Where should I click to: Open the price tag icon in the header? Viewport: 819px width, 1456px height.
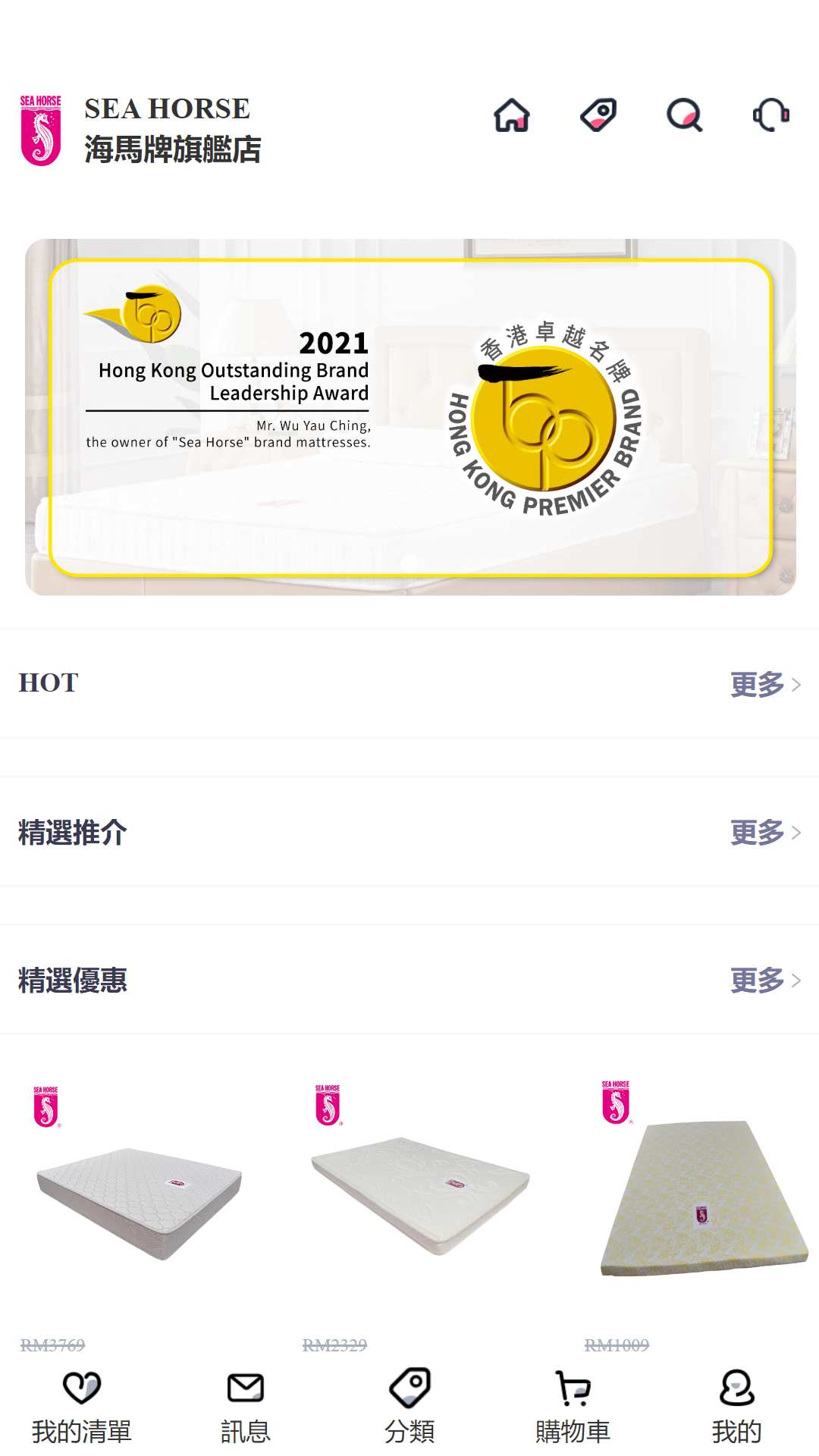598,115
